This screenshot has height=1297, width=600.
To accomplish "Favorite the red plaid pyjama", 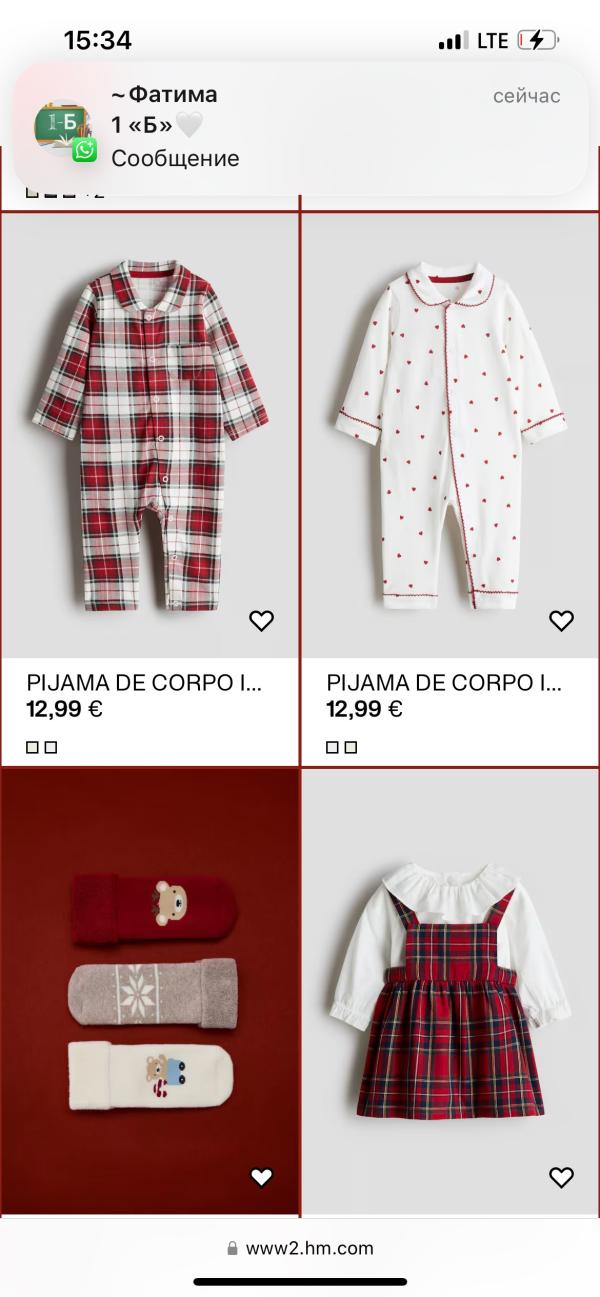I will point(261,621).
